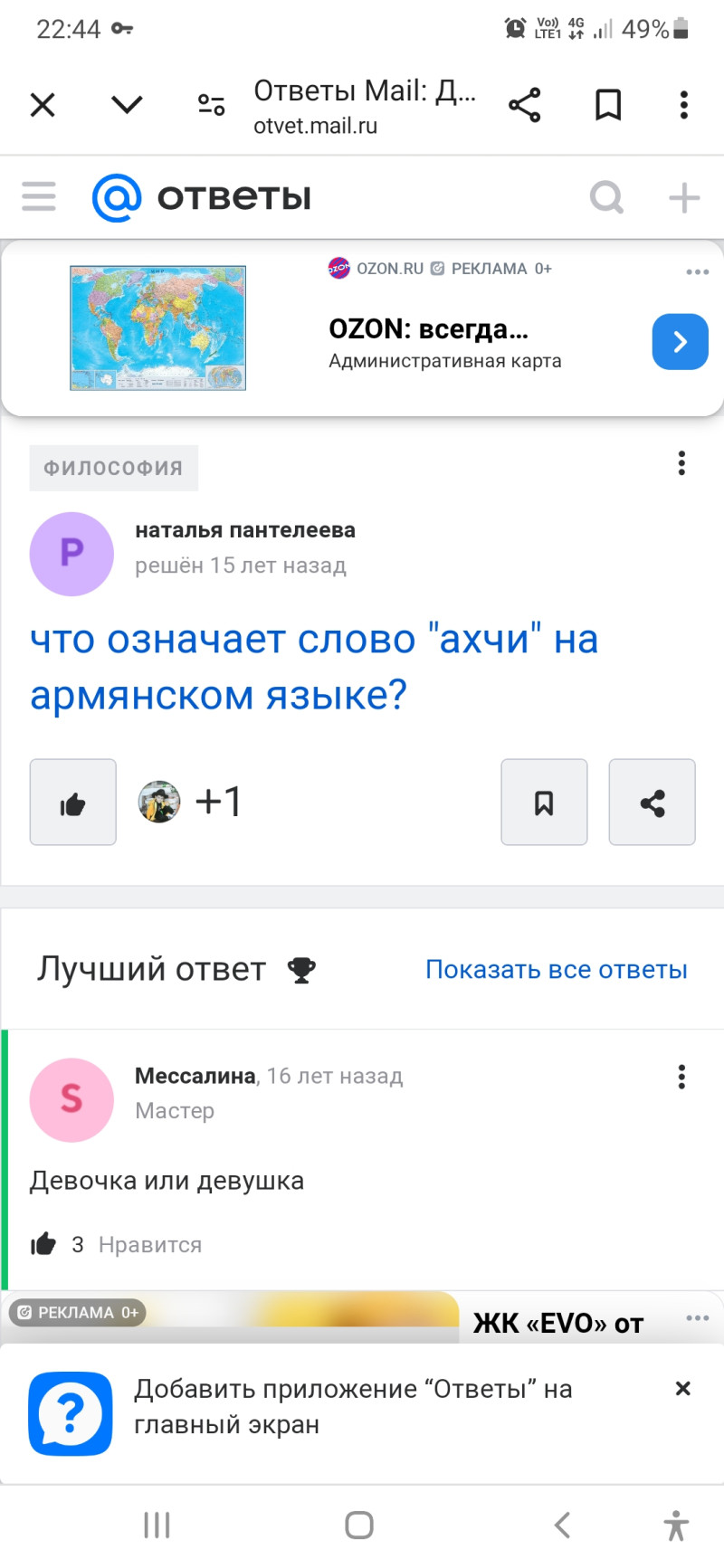Like Мессалина's answer
Viewport: 724px width, 1568px height.
click(43, 1244)
